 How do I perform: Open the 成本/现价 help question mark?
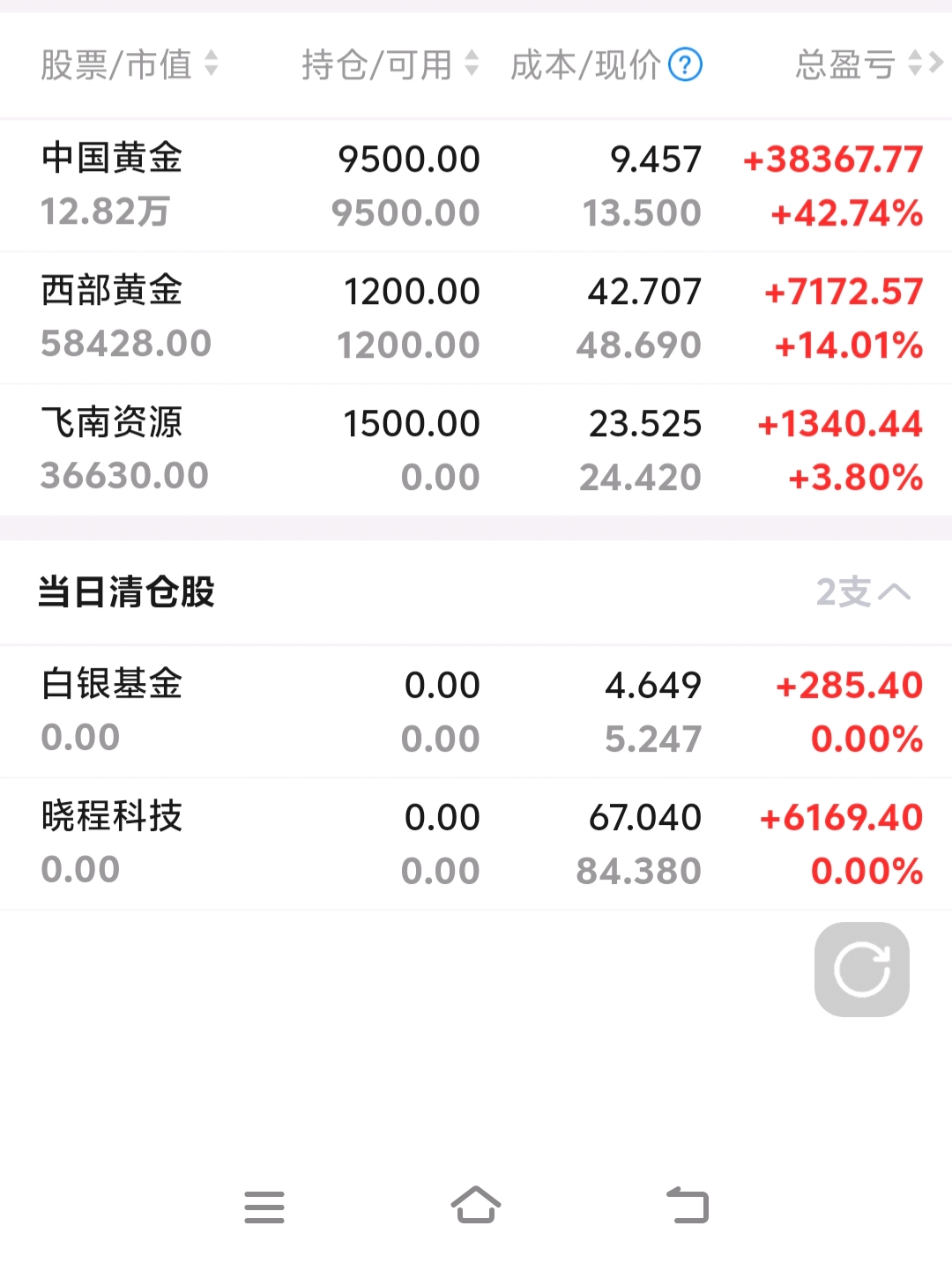point(685,64)
